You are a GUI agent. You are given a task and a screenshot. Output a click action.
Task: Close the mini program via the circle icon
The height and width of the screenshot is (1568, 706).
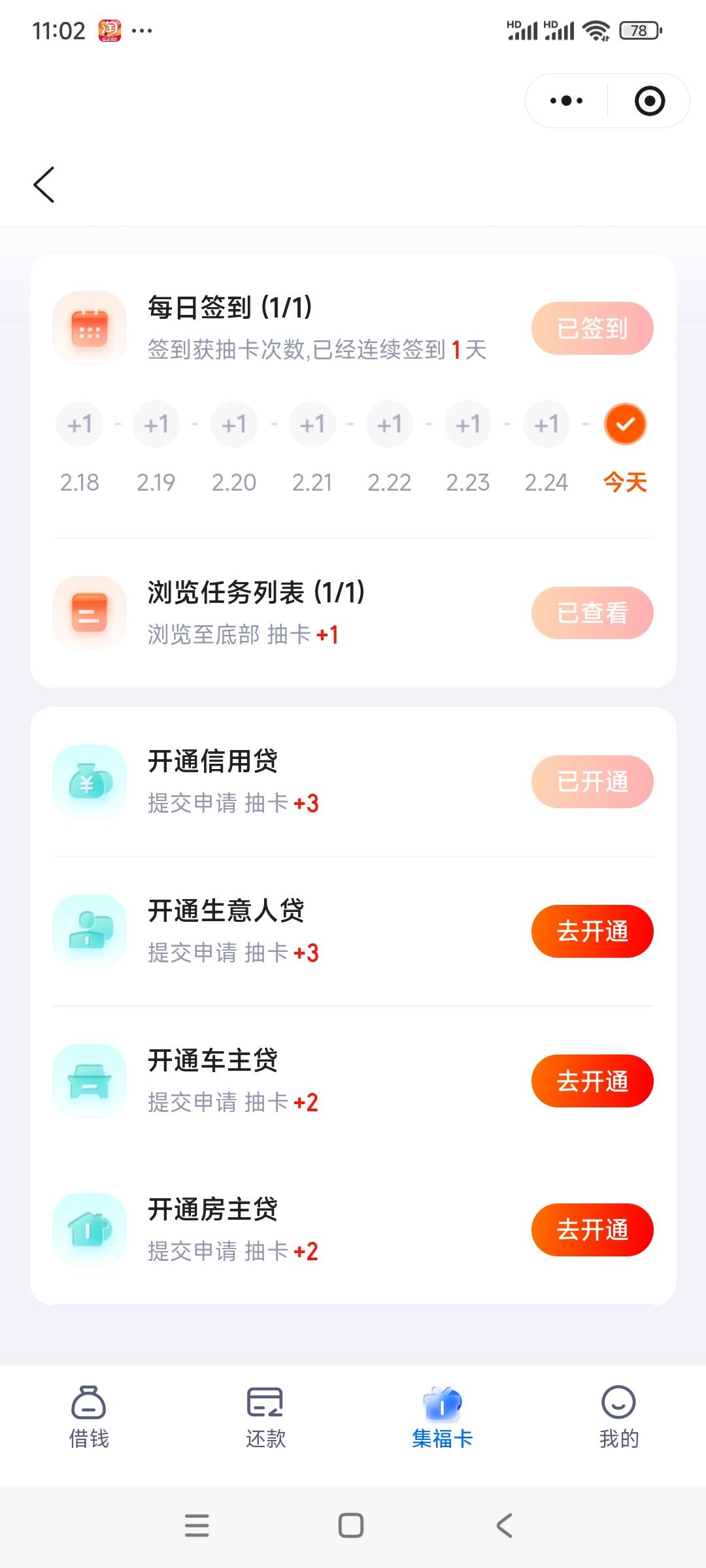click(649, 101)
